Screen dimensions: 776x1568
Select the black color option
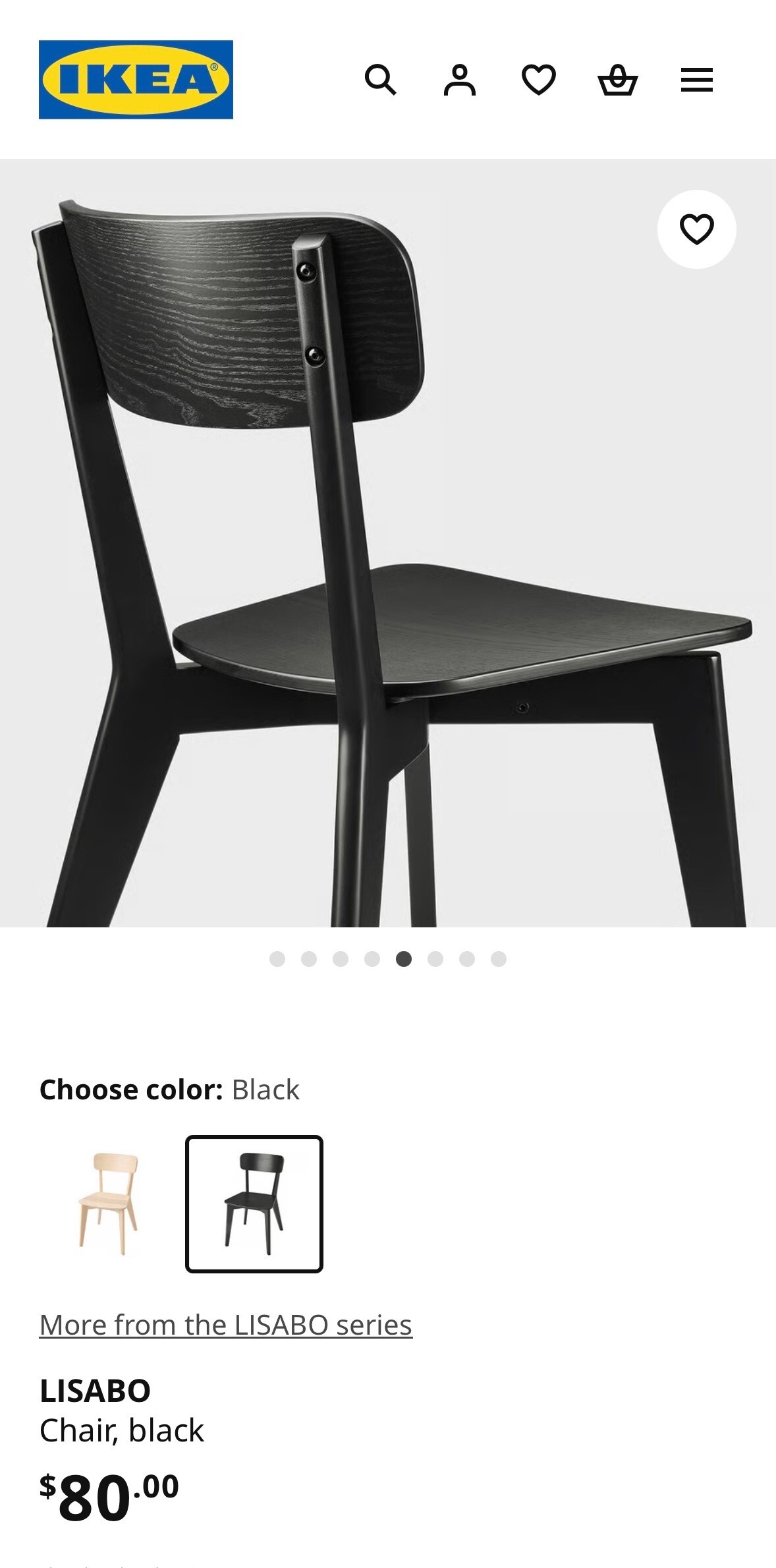coord(254,1204)
